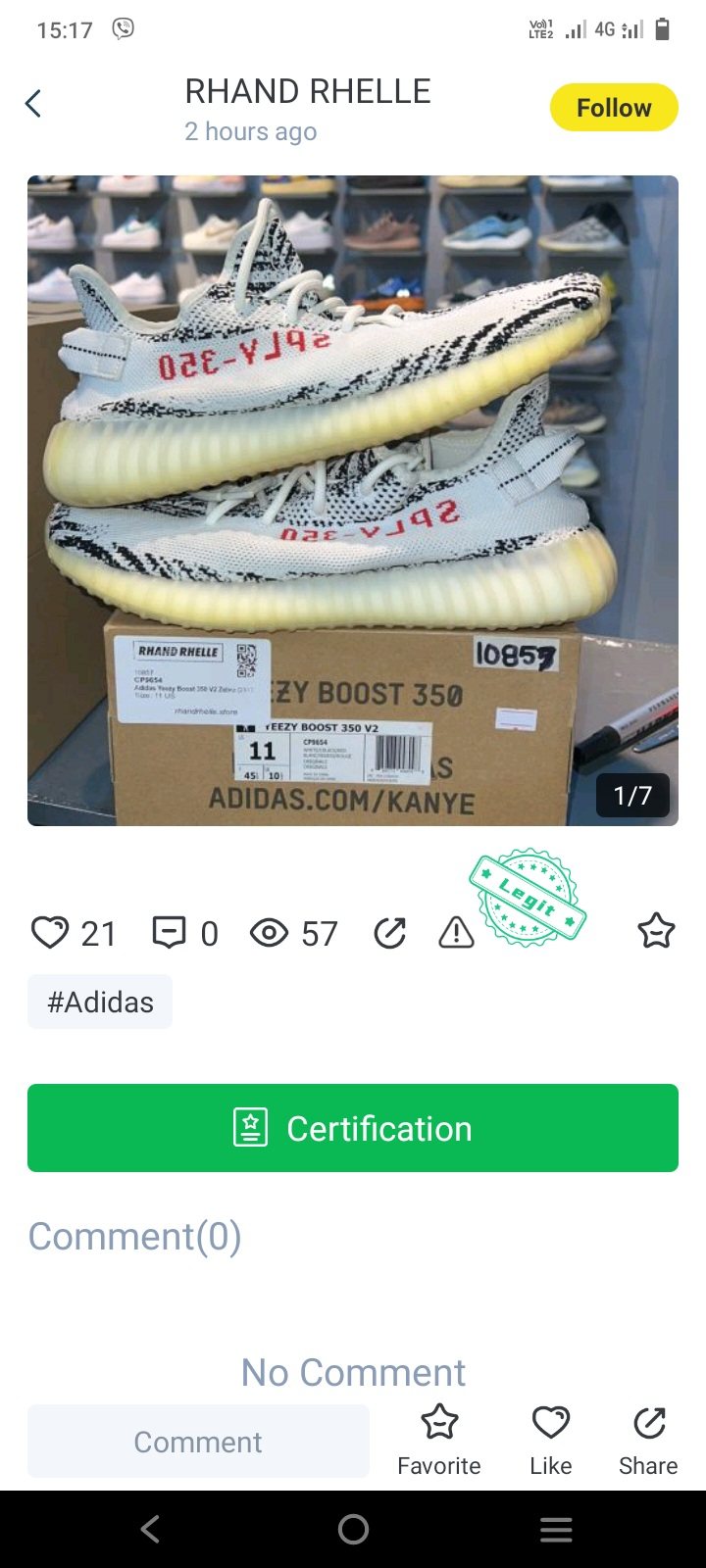Viewport: 706px width, 1568px height.
Task: Tap Share in the bottom bar
Action: pos(648,1439)
